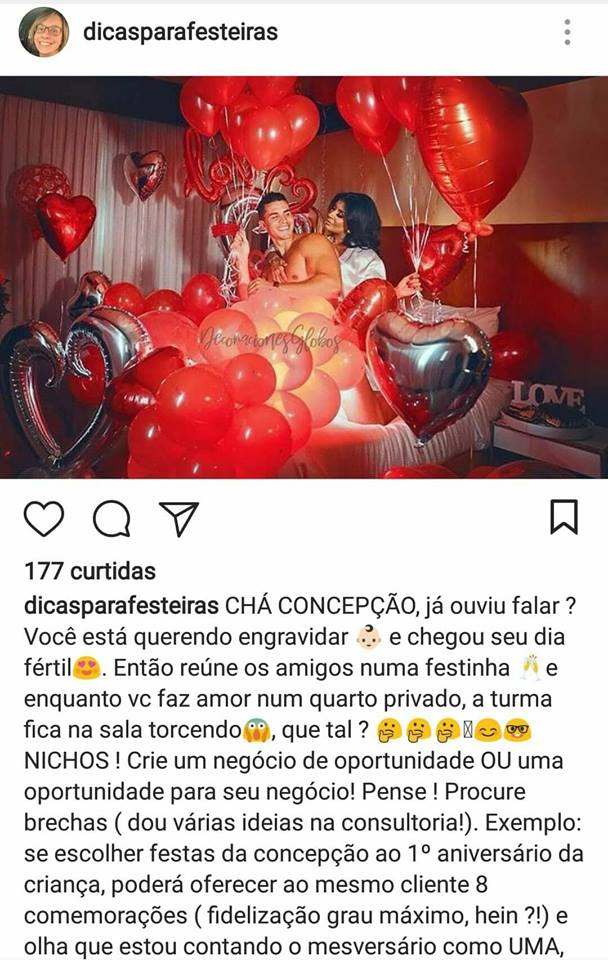
Task: Open dicasparafesteiras profile picture
Action: [44, 32]
